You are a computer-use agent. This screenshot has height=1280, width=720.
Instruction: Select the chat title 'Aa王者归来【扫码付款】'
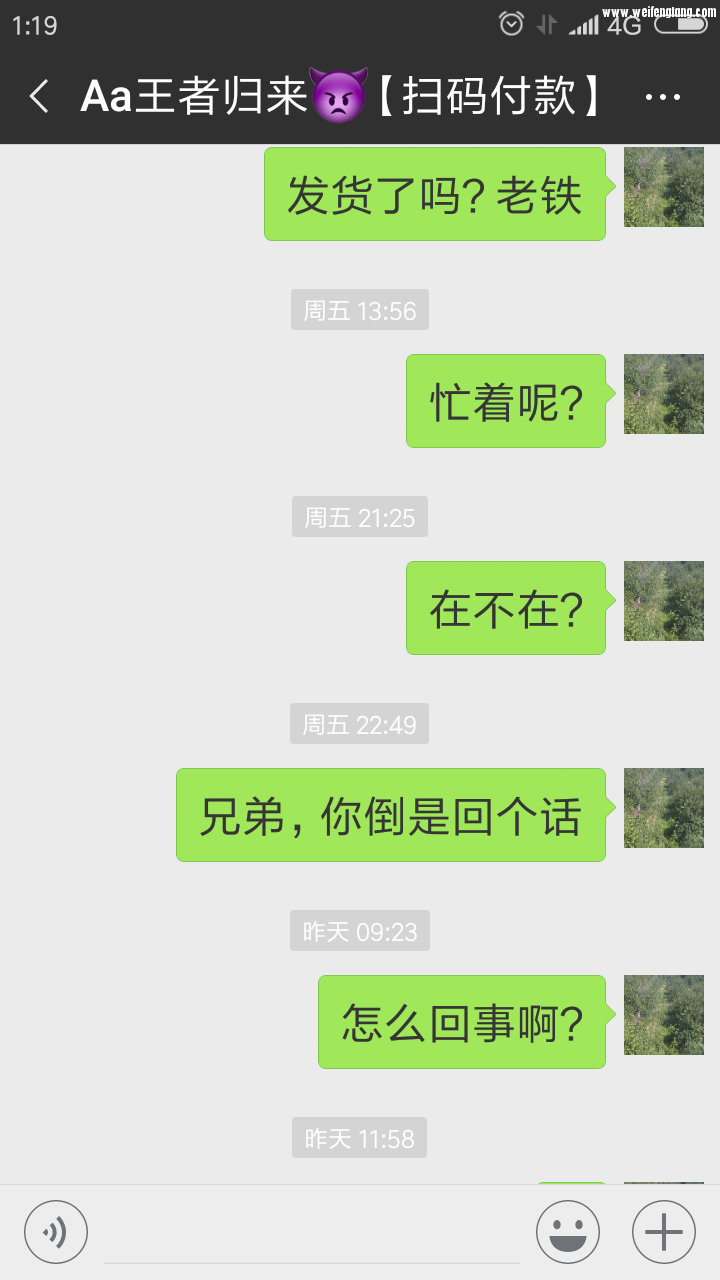coord(340,95)
